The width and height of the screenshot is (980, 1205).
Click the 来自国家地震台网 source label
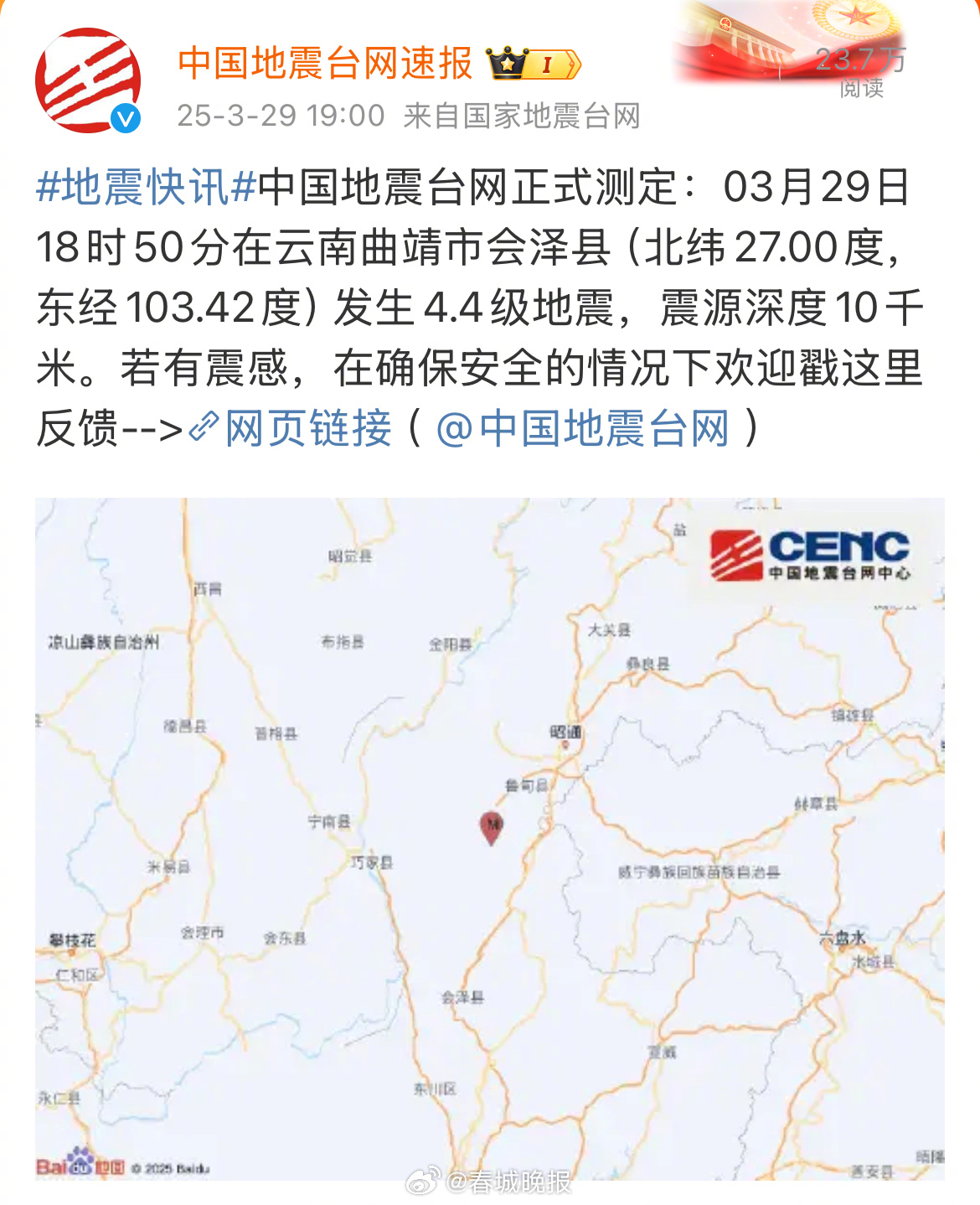coord(521,117)
